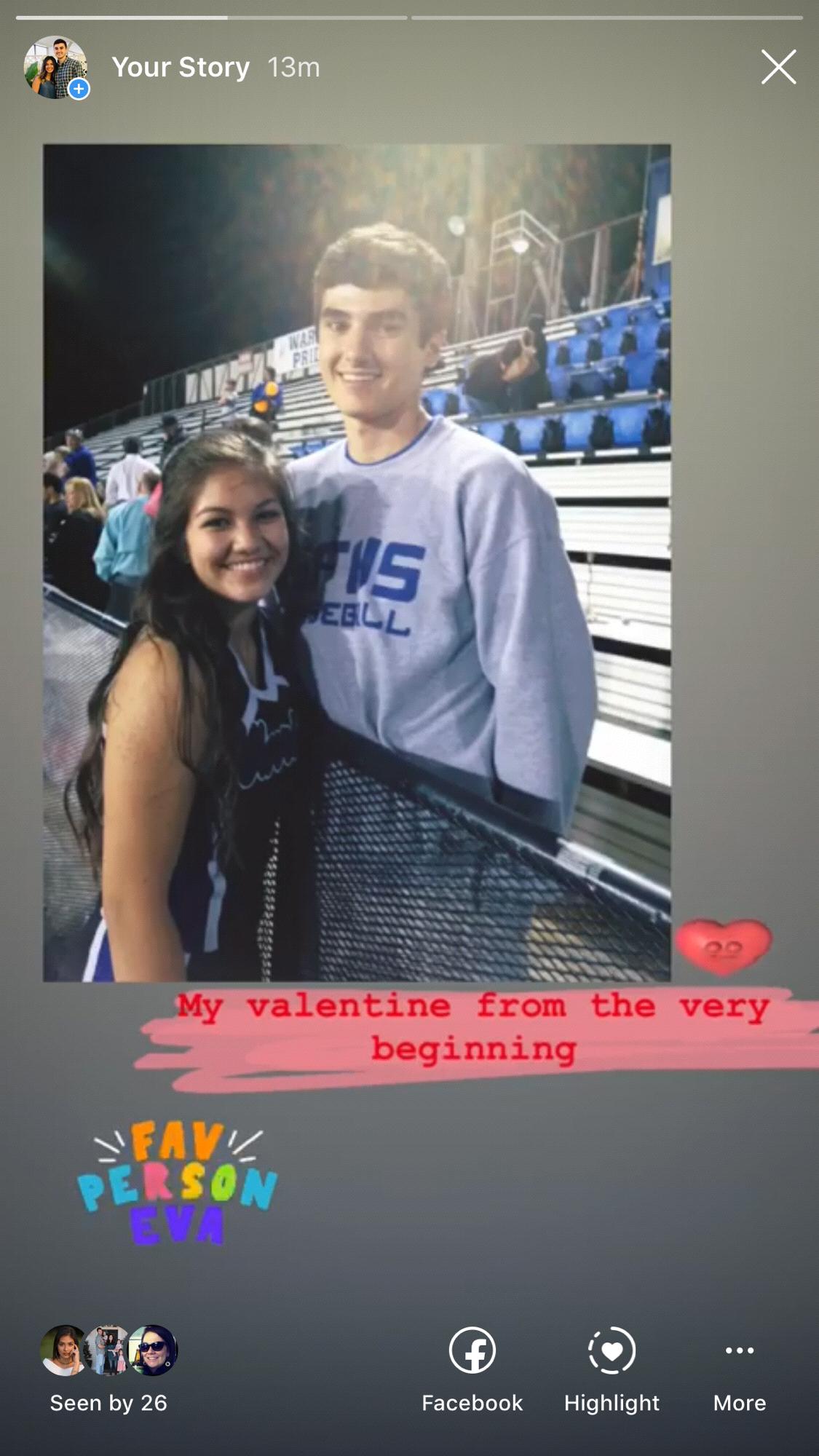
Task: View the Seen by 26 viewers list
Action: click(x=108, y=1369)
